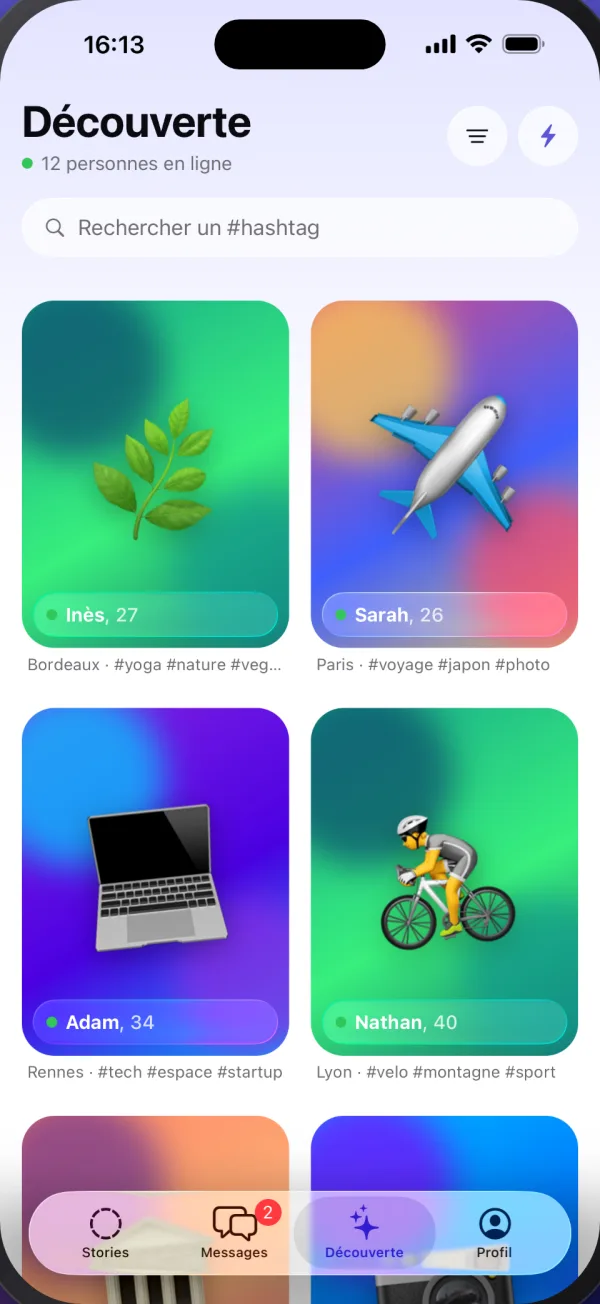
Task: Open the filter options icon
Action: (x=477, y=136)
